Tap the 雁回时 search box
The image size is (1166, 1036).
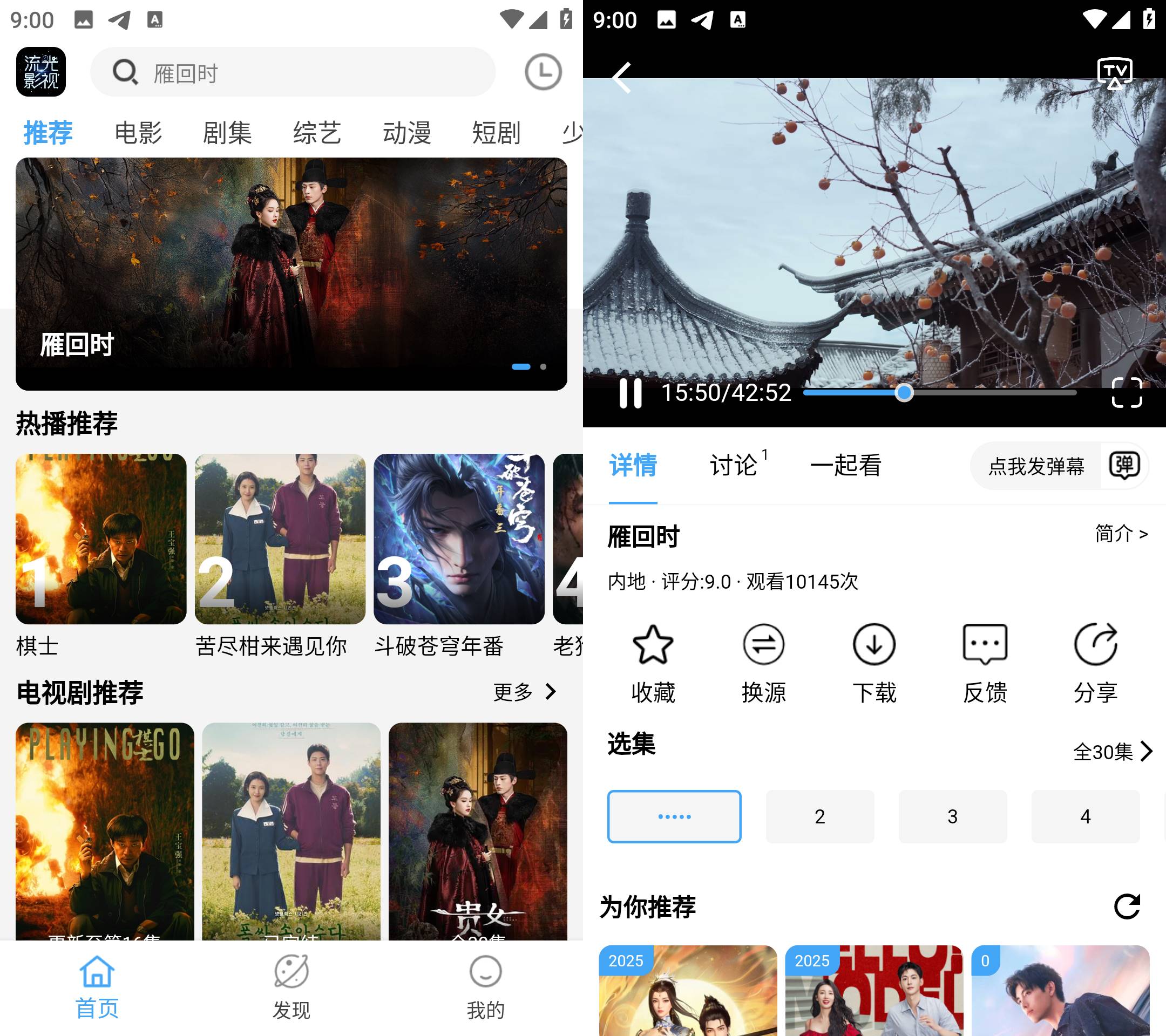pos(293,72)
